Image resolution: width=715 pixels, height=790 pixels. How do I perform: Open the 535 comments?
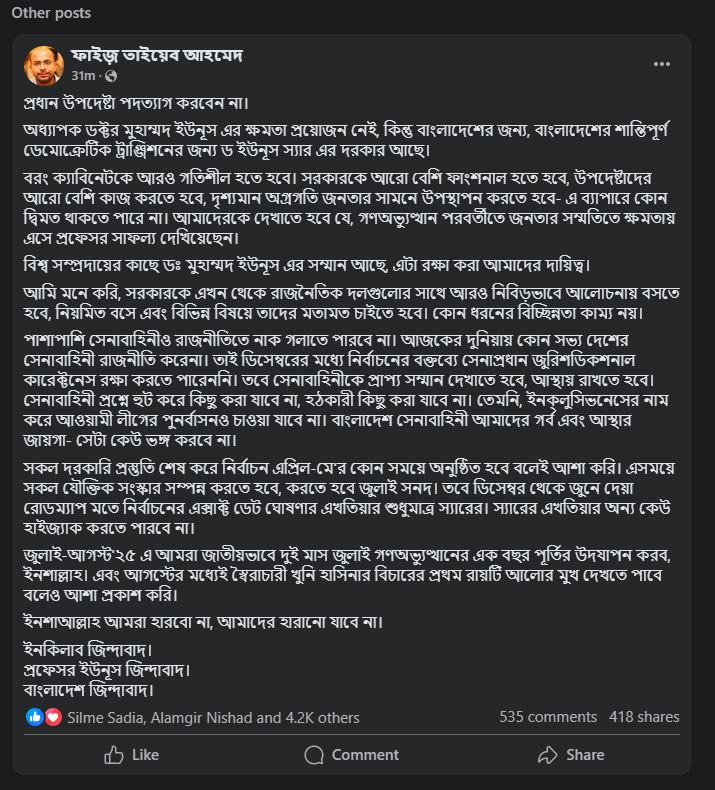pos(547,717)
